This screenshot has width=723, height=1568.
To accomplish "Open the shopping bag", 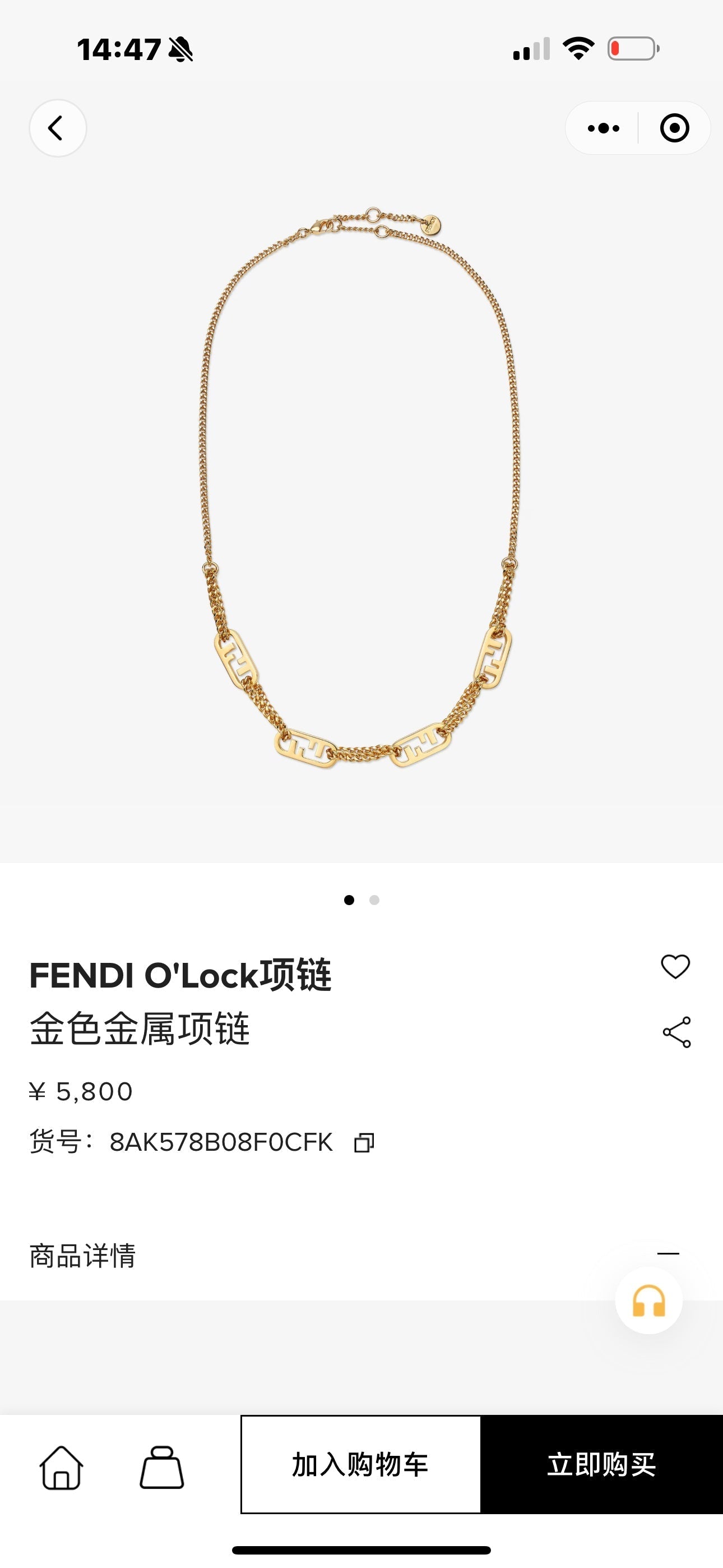I will pos(162,1468).
